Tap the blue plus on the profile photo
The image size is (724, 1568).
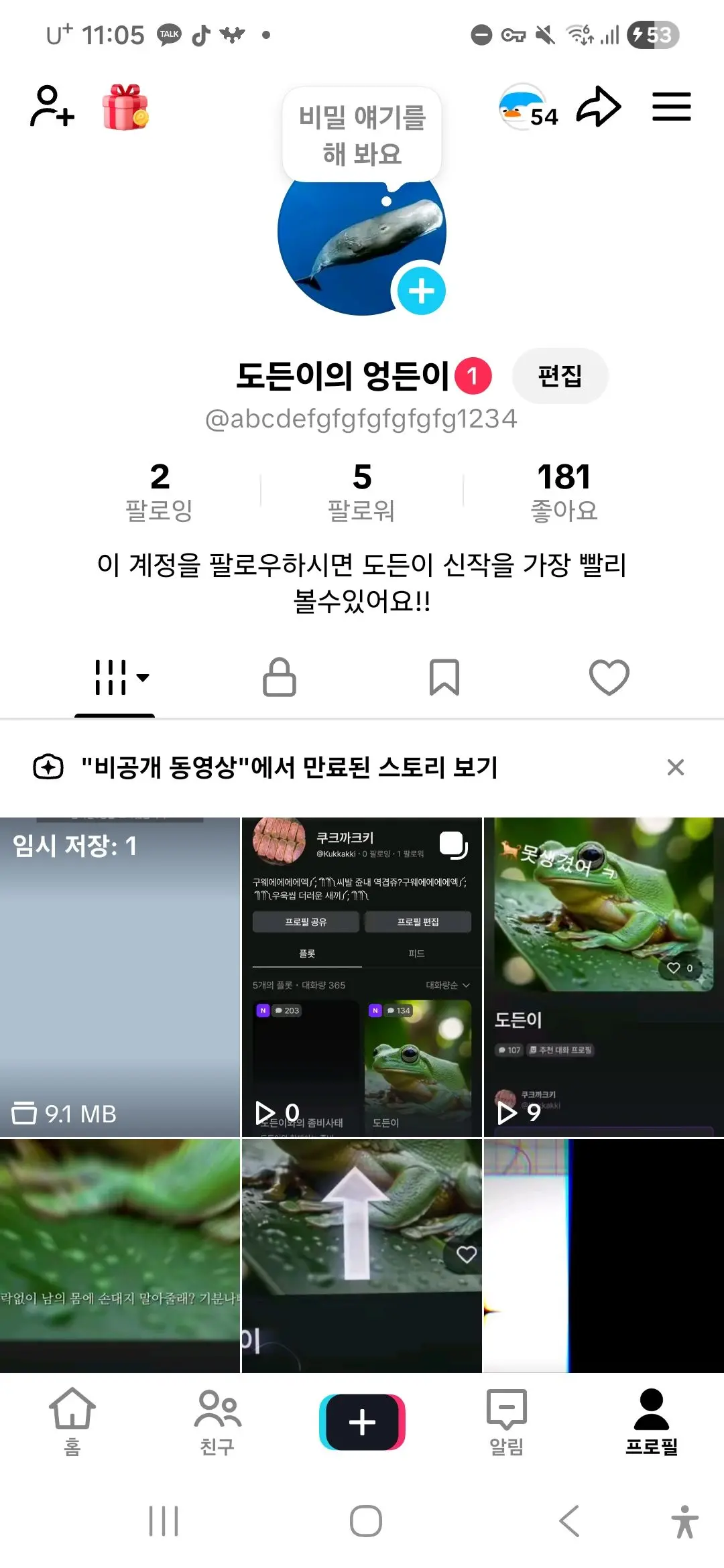[421, 291]
